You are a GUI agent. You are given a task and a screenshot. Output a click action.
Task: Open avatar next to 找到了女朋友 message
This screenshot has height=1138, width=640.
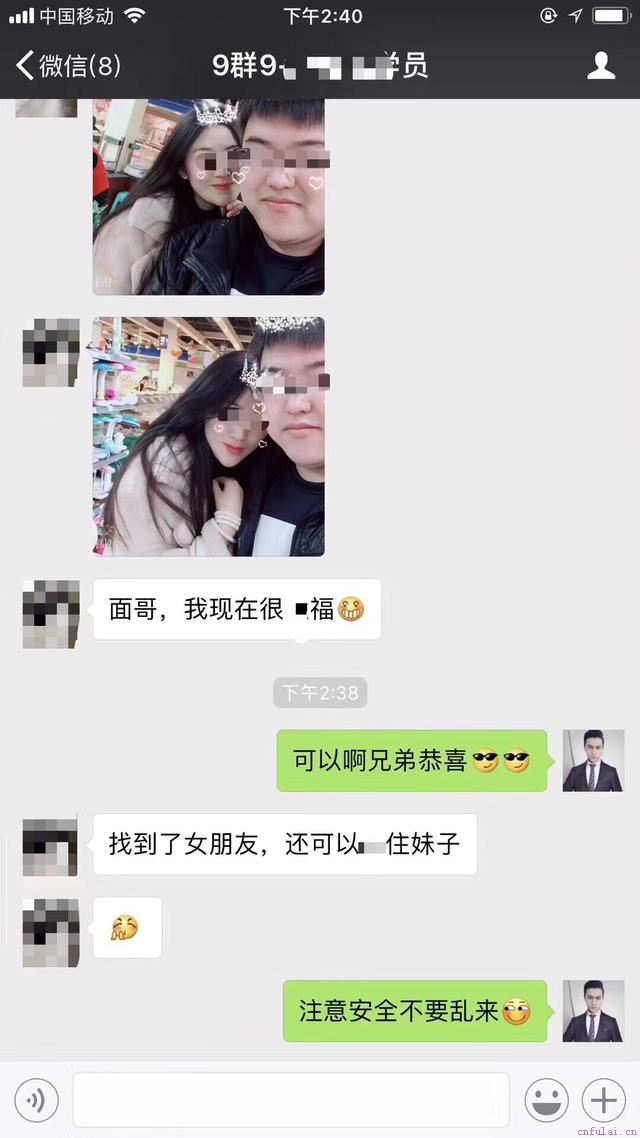[x=50, y=846]
